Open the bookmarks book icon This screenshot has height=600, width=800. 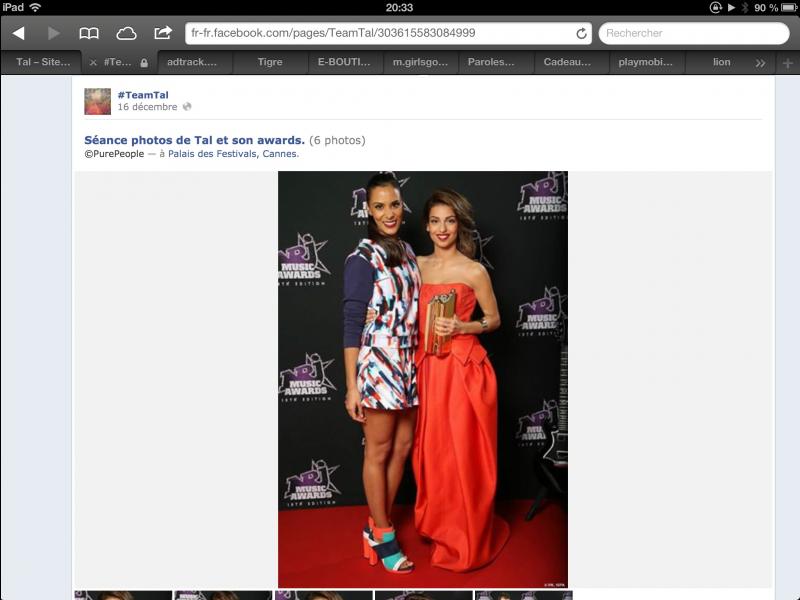[89, 33]
